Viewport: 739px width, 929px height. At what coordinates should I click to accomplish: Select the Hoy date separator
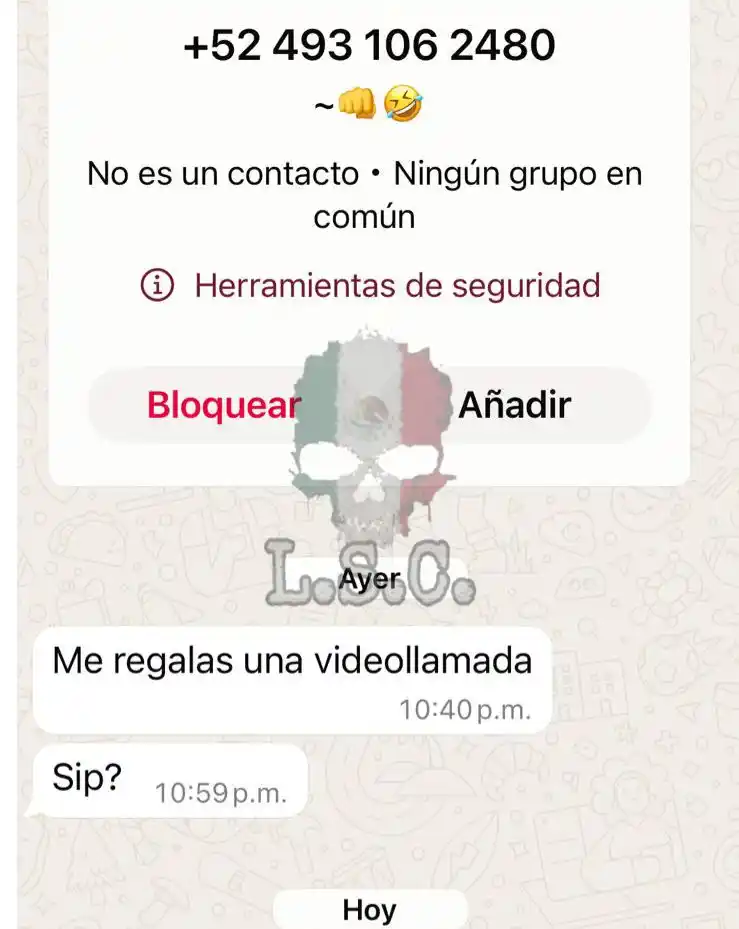(x=368, y=910)
